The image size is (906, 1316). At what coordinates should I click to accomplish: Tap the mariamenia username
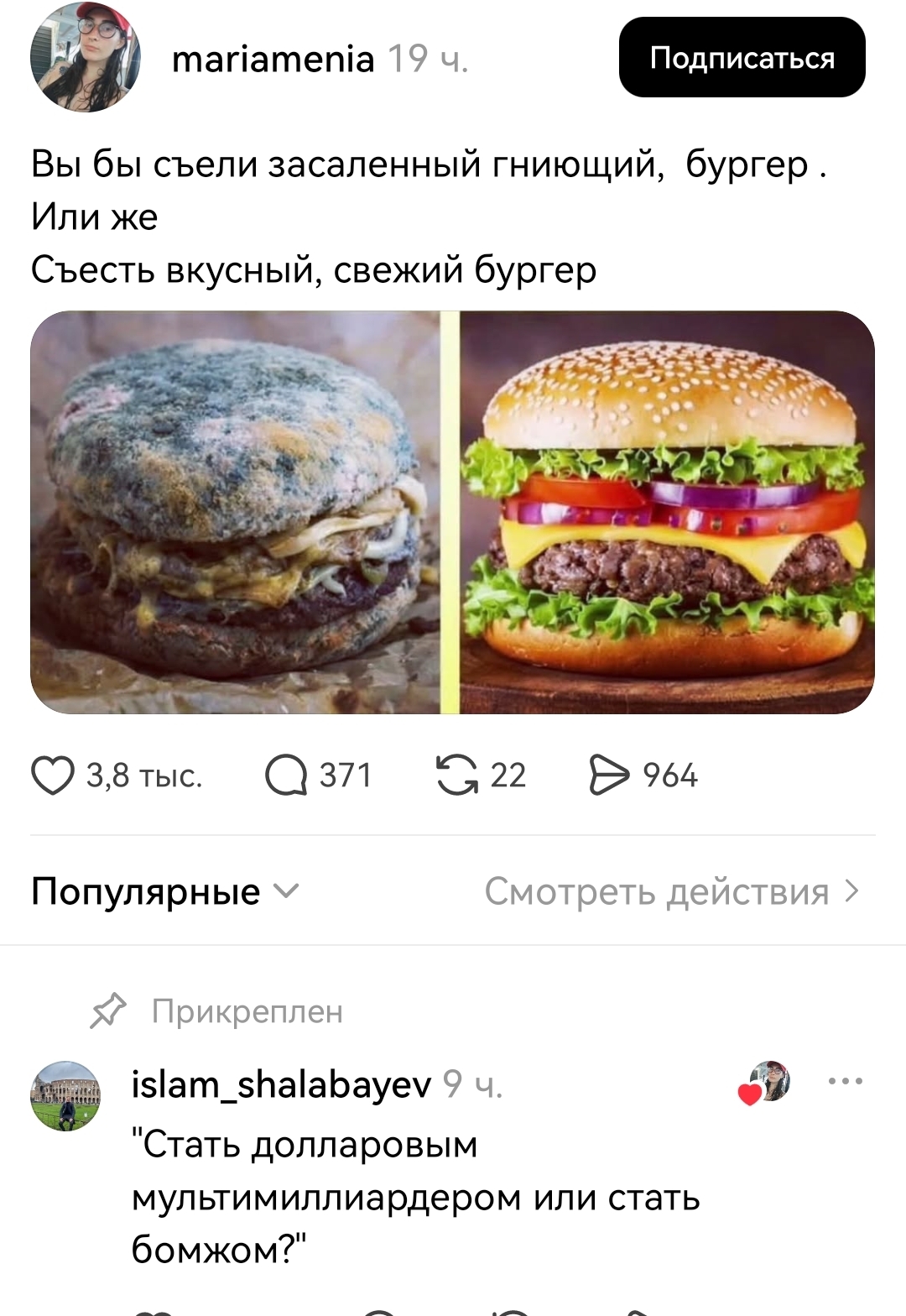point(273,59)
